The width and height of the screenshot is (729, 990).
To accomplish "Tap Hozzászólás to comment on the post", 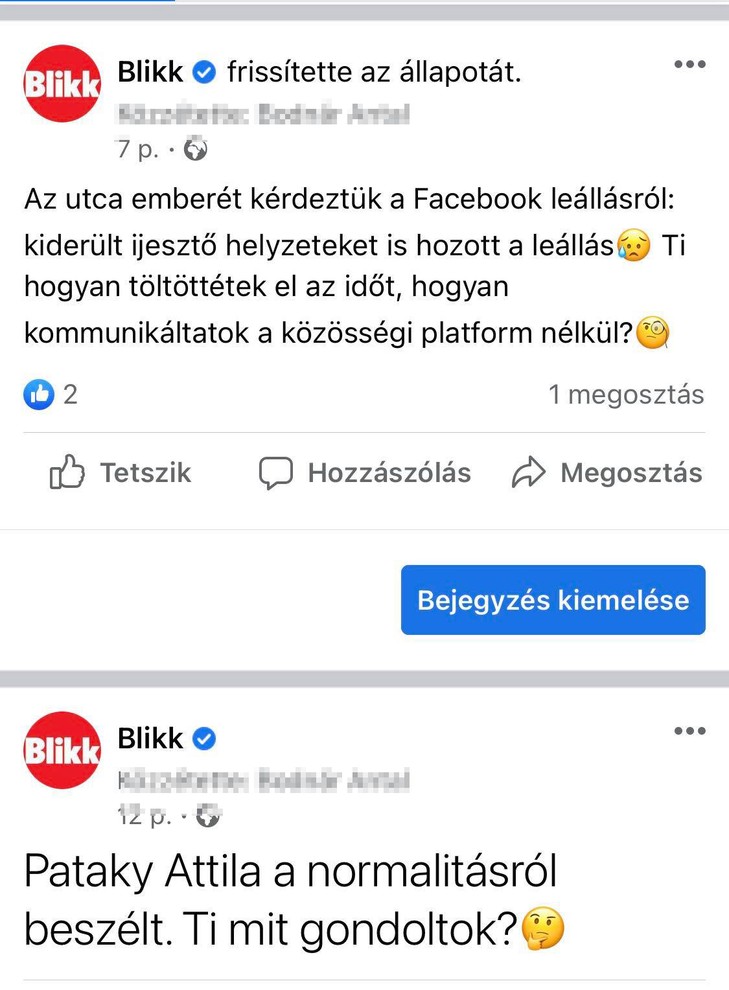I will click(365, 473).
